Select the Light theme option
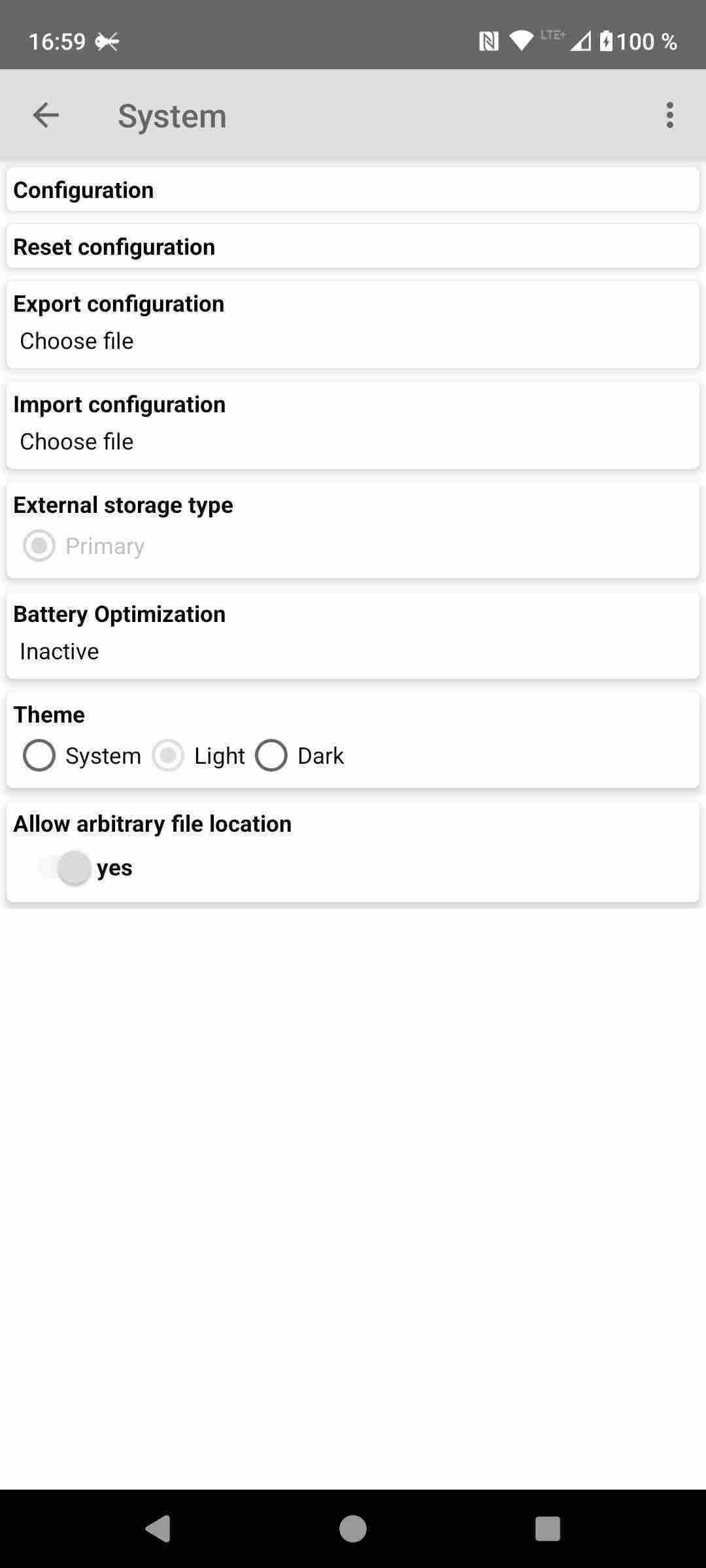The width and height of the screenshot is (706, 1568). pos(168,756)
